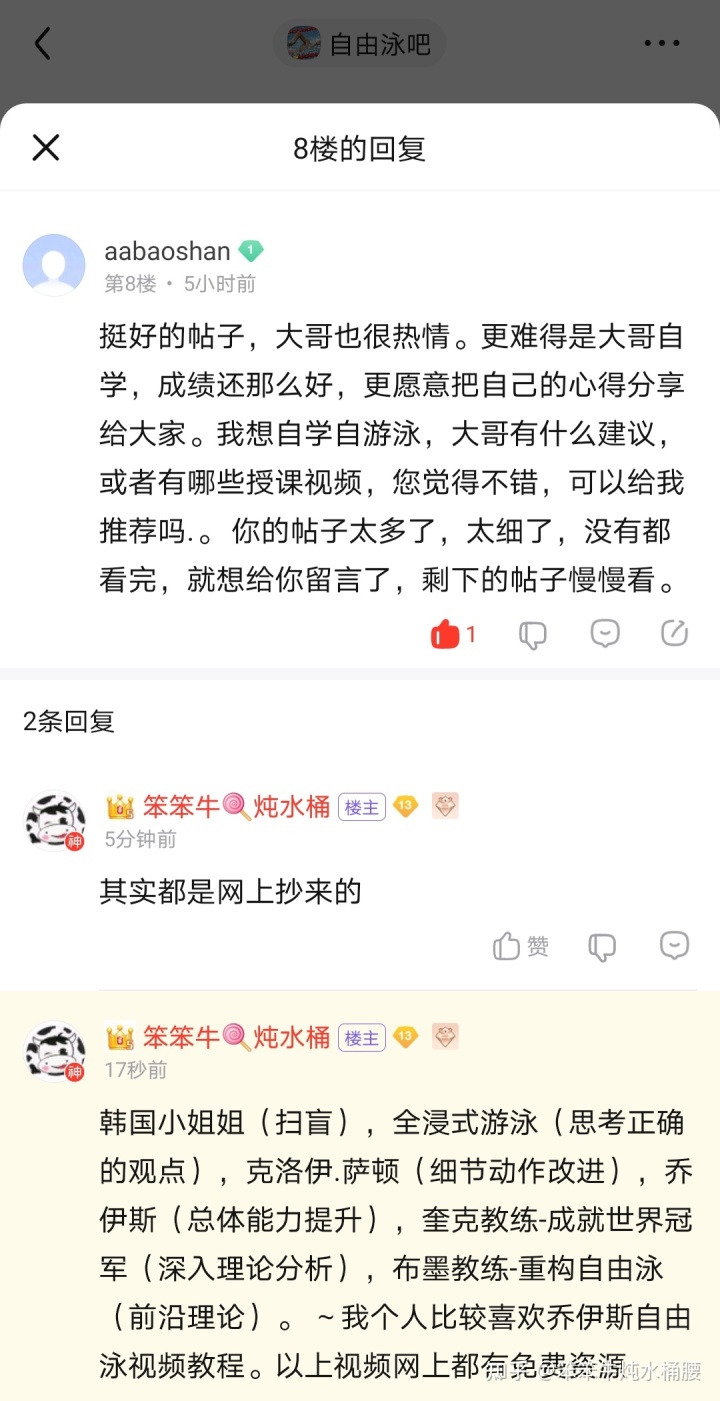Viewport: 720px width, 1401px height.
Task: Open the three-dot overflow menu
Action: (x=661, y=44)
